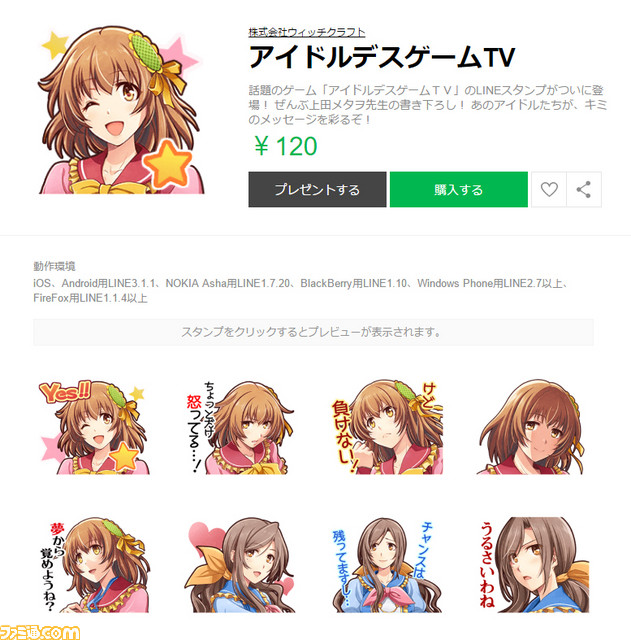Tap the プレゼントする gift button
The height and width of the screenshot is (640, 631).
coord(317,189)
